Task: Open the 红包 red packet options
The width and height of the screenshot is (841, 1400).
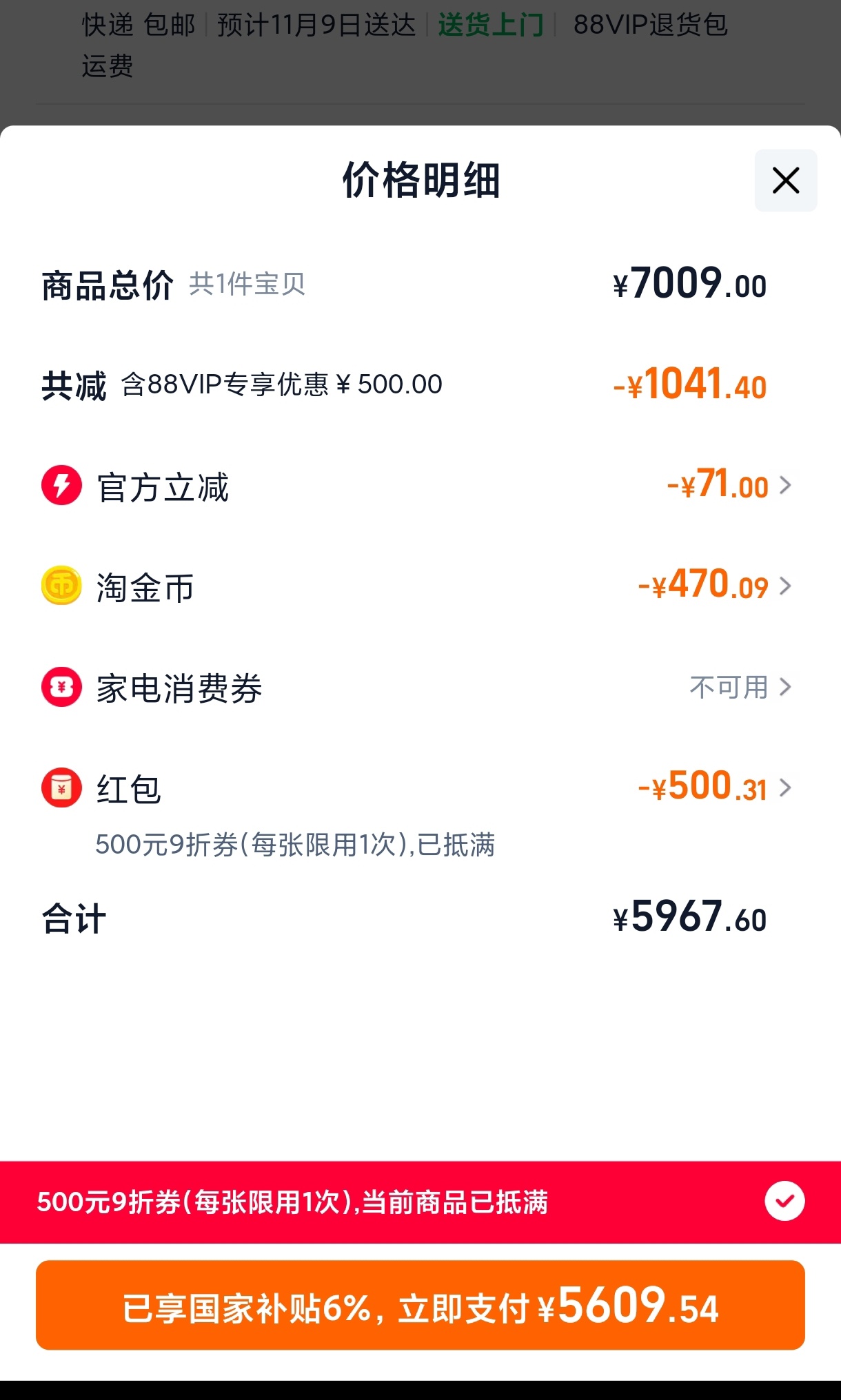Action: 714,787
